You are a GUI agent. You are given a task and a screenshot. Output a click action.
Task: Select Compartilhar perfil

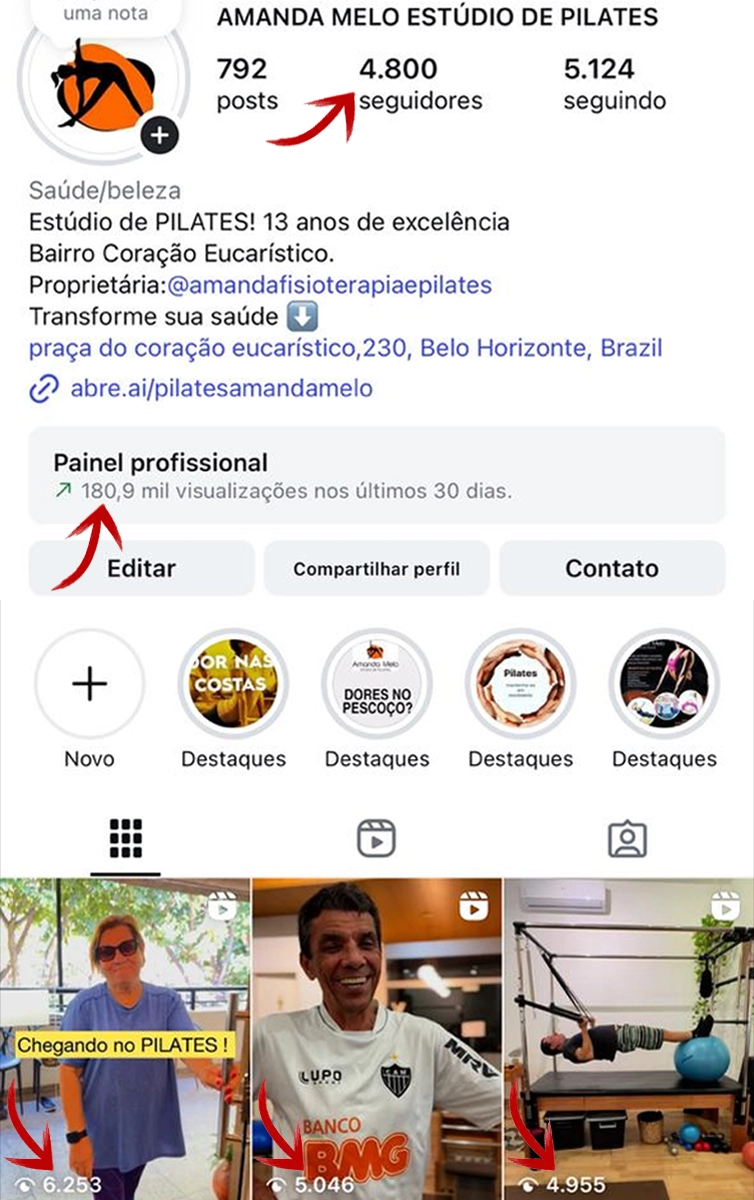[x=376, y=569]
